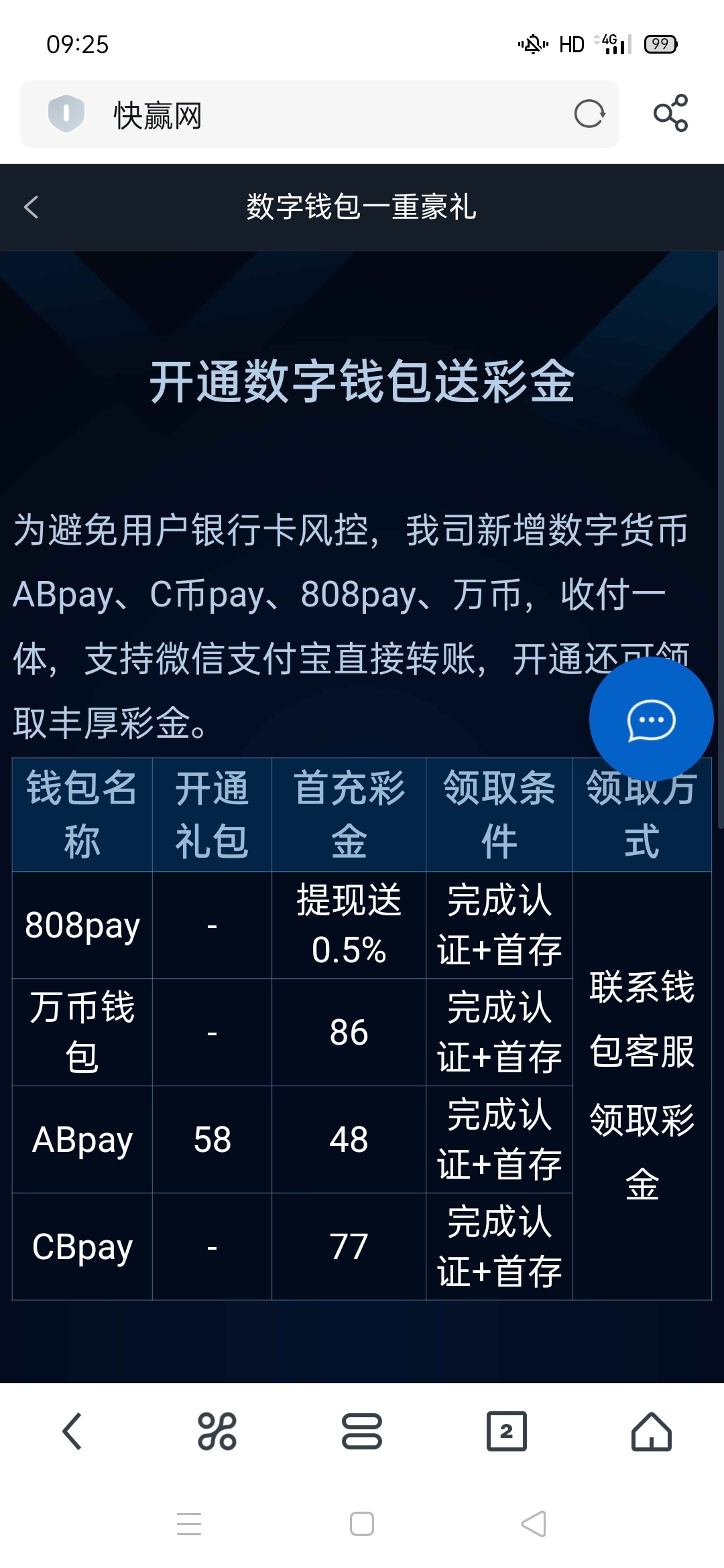724x1568 pixels.
Task: Share the current page
Action: [672, 114]
